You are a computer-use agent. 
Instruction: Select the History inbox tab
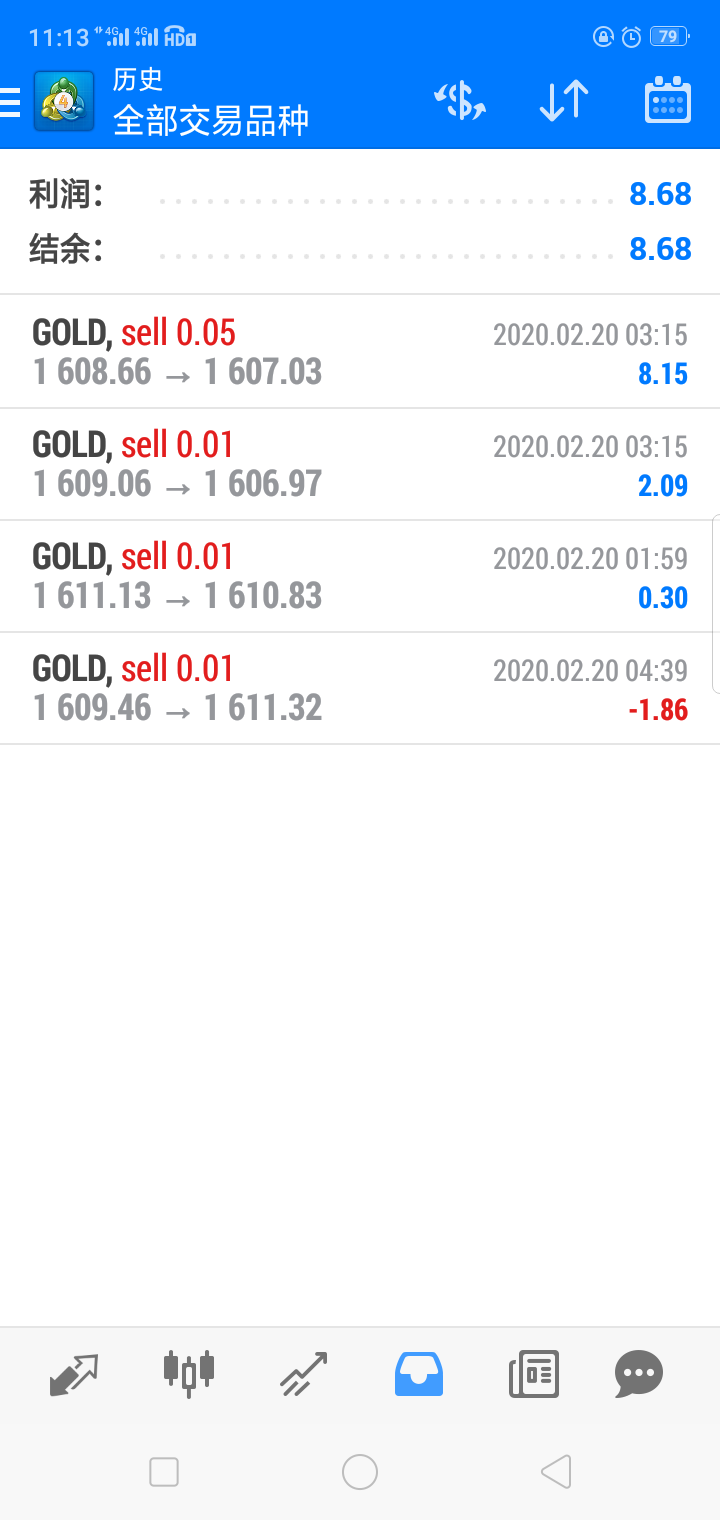pyautogui.click(x=419, y=1374)
